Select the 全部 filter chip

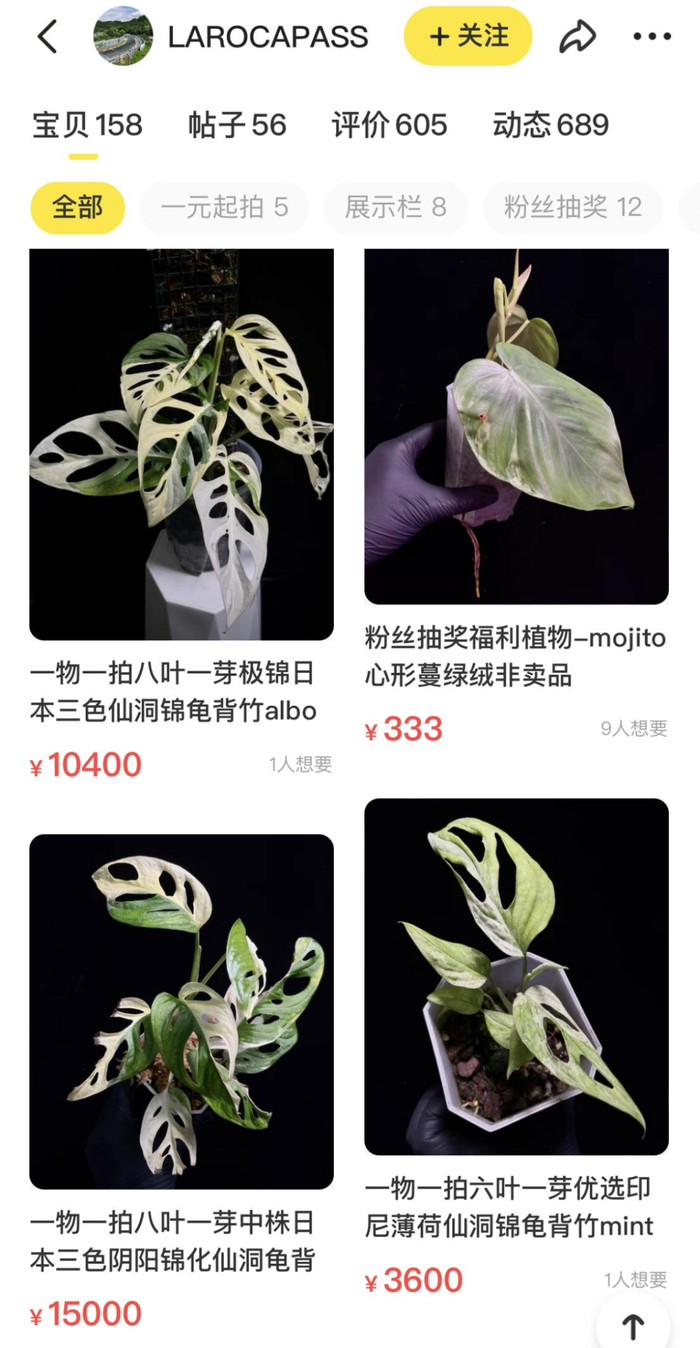[x=77, y=207]
